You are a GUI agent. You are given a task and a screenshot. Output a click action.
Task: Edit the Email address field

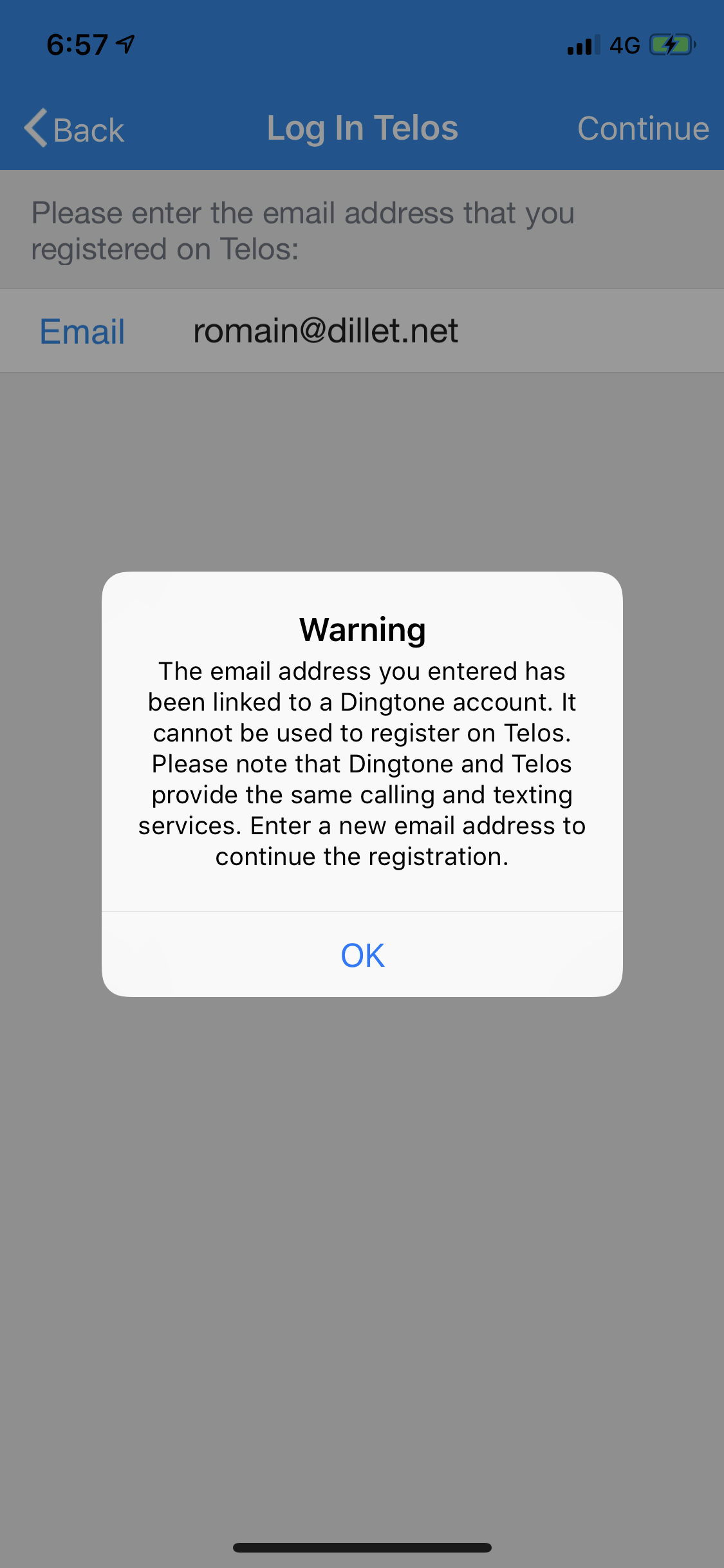386,331
